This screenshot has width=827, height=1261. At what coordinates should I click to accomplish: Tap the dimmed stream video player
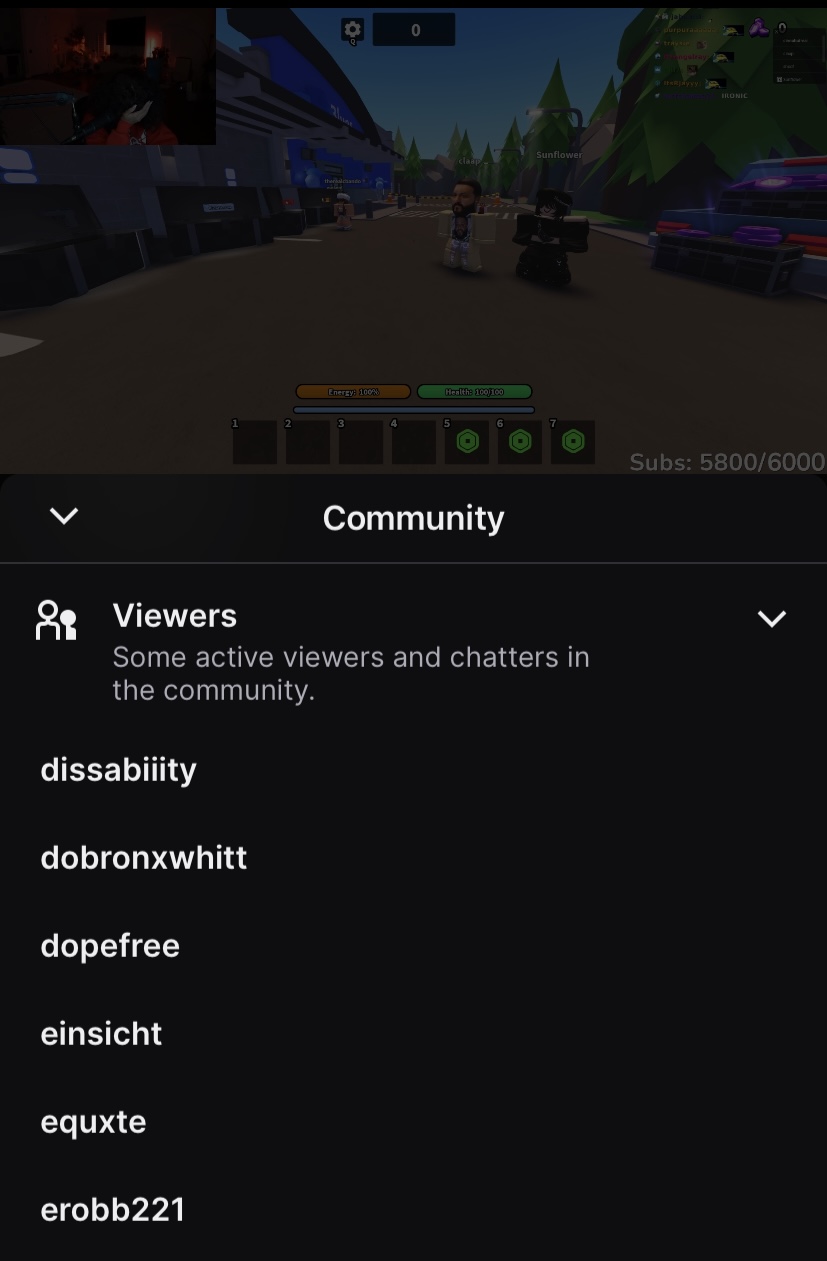click(413, 240)
